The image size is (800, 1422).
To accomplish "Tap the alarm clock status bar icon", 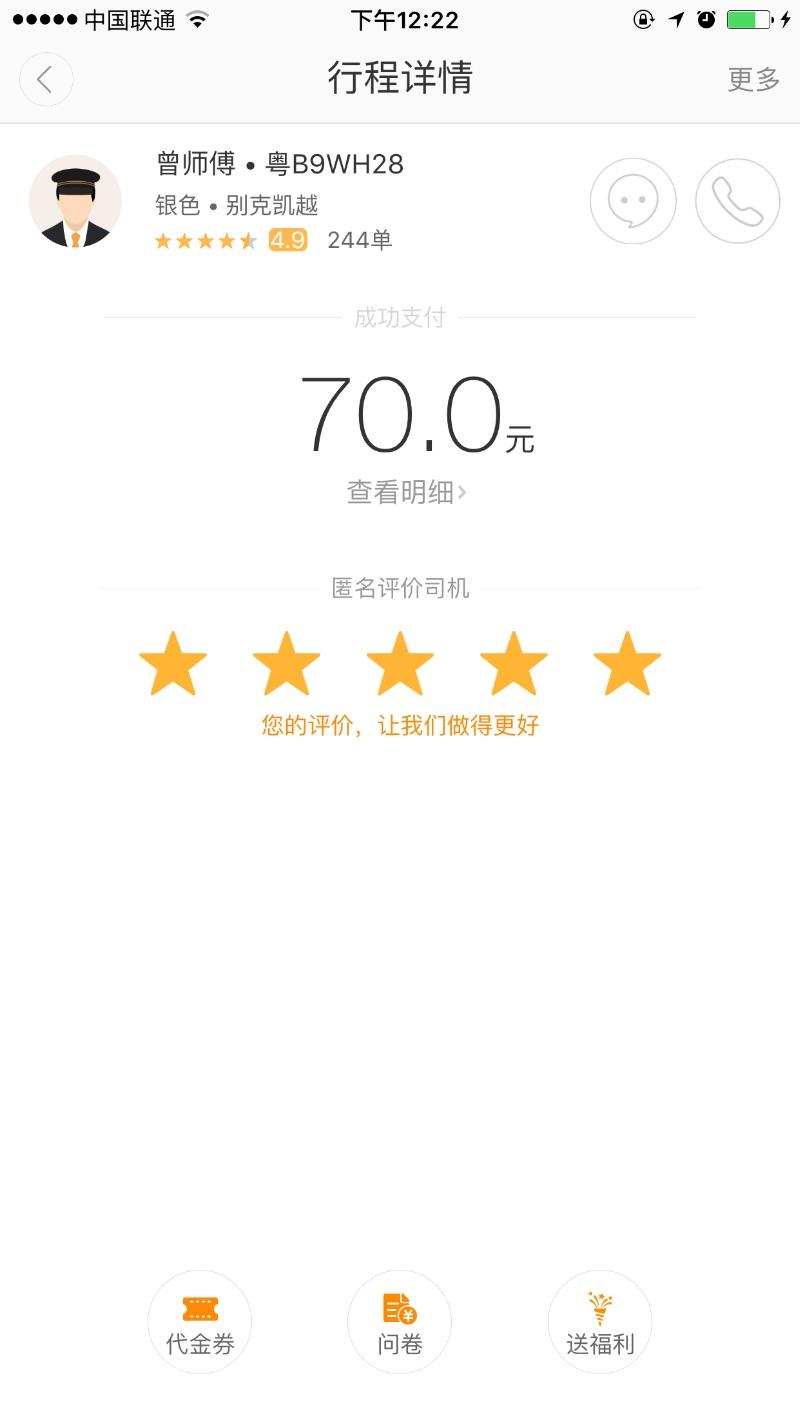I will 705,19.
